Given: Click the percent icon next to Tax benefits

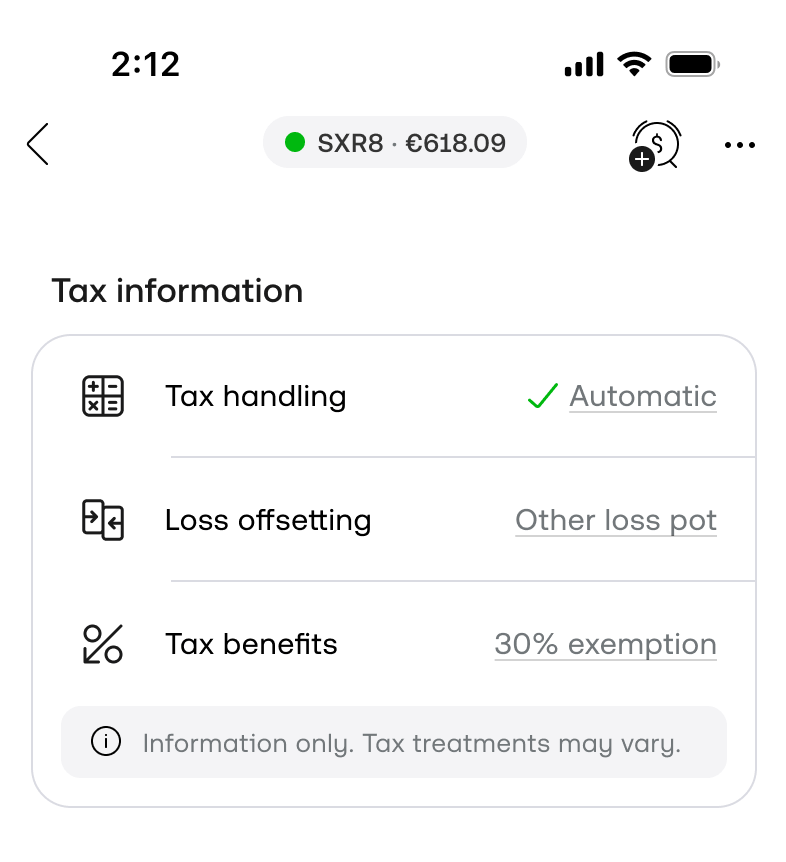Looking at the screenshot, I should (101, 644).
